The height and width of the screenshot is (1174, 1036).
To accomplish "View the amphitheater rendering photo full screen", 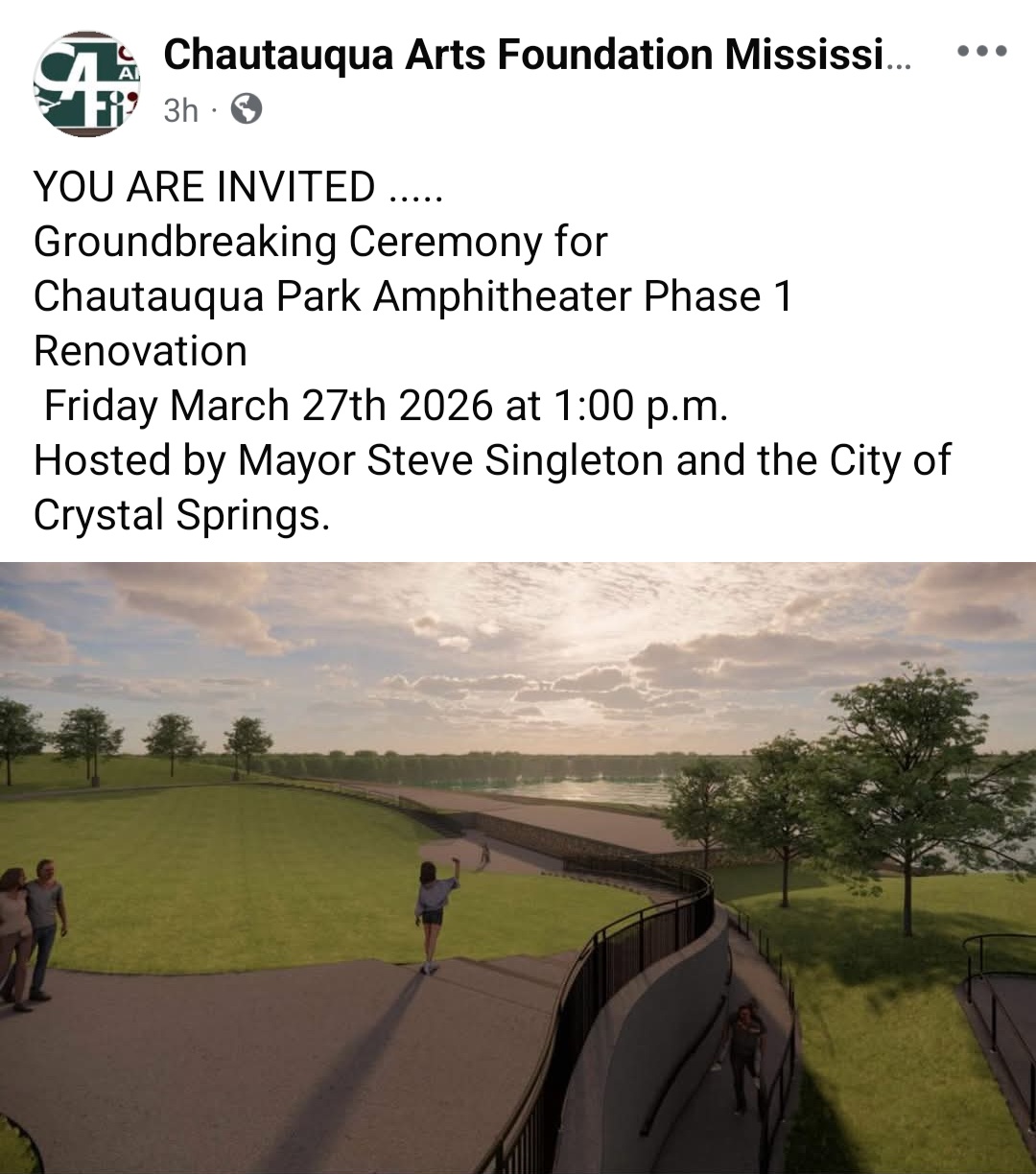I will 518,867.
